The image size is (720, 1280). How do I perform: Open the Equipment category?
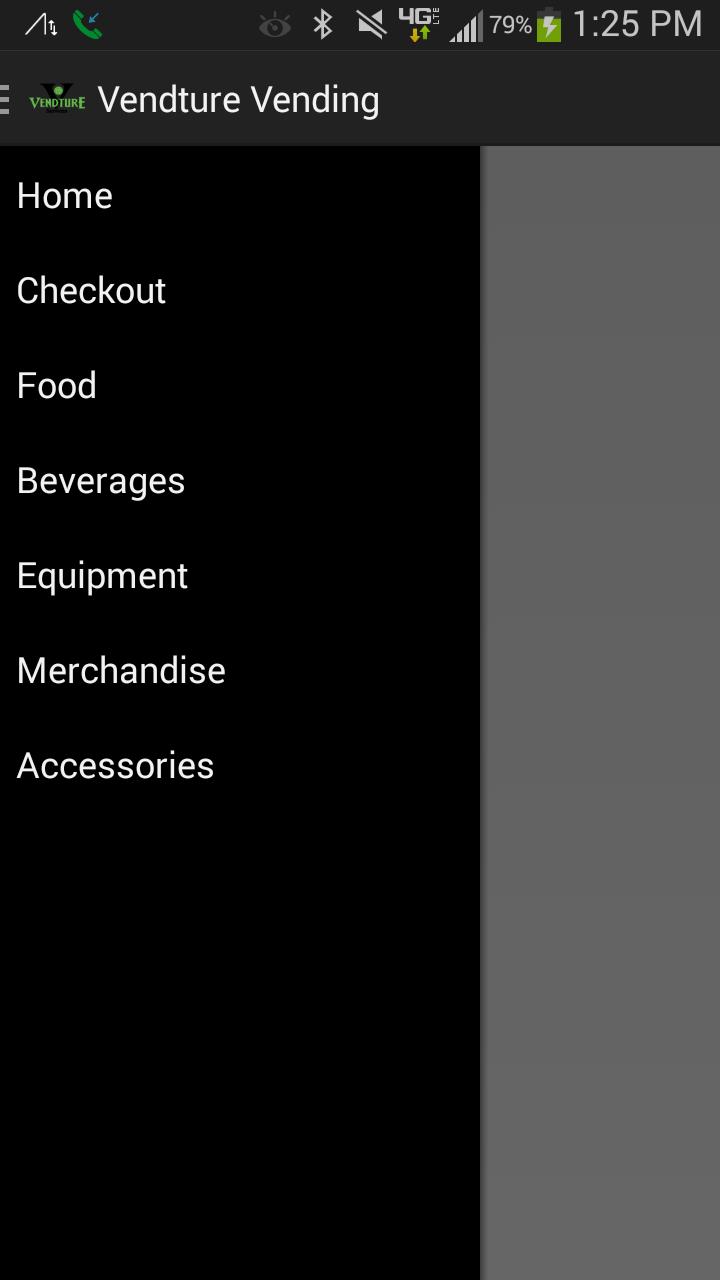tap(102, 576)
